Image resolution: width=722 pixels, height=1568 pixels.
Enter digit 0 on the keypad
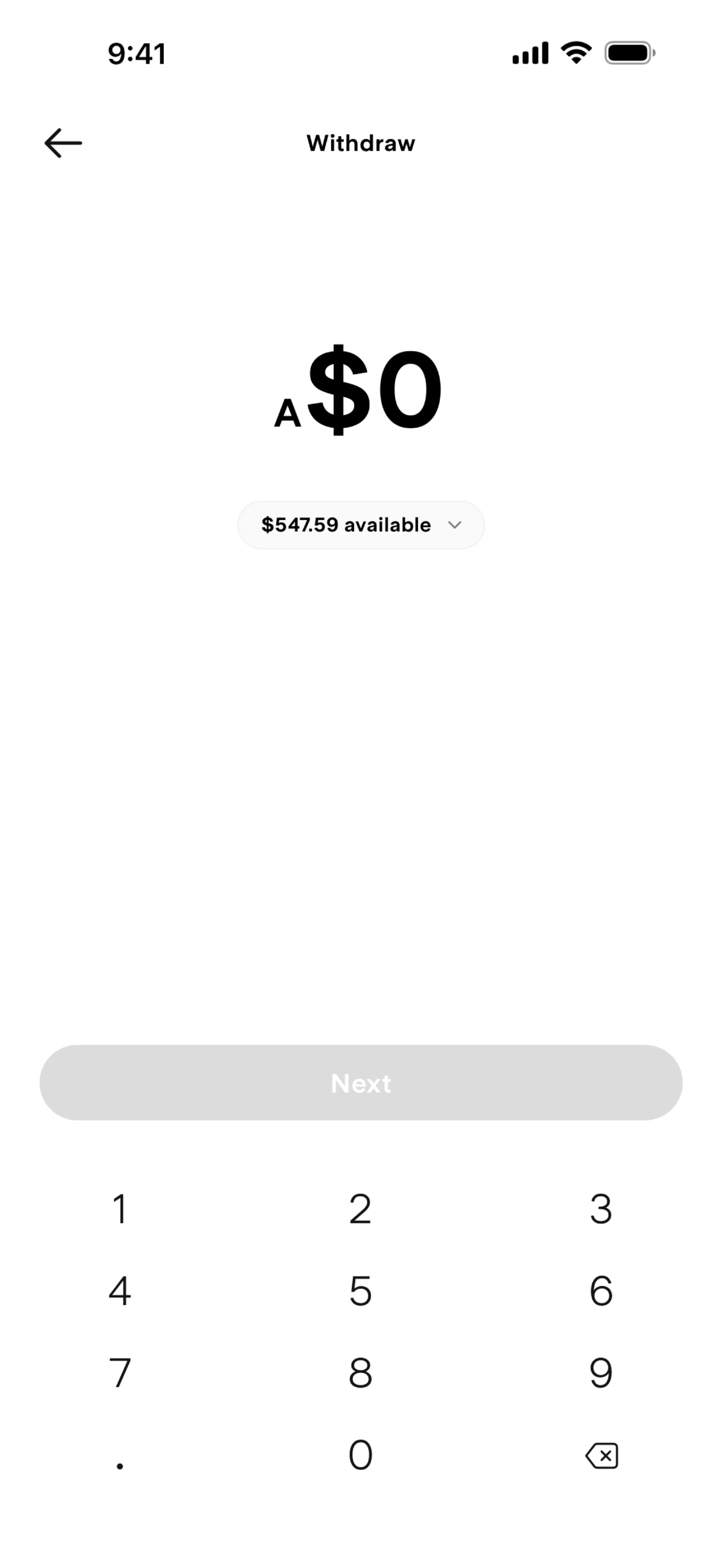pos(360,1455)
